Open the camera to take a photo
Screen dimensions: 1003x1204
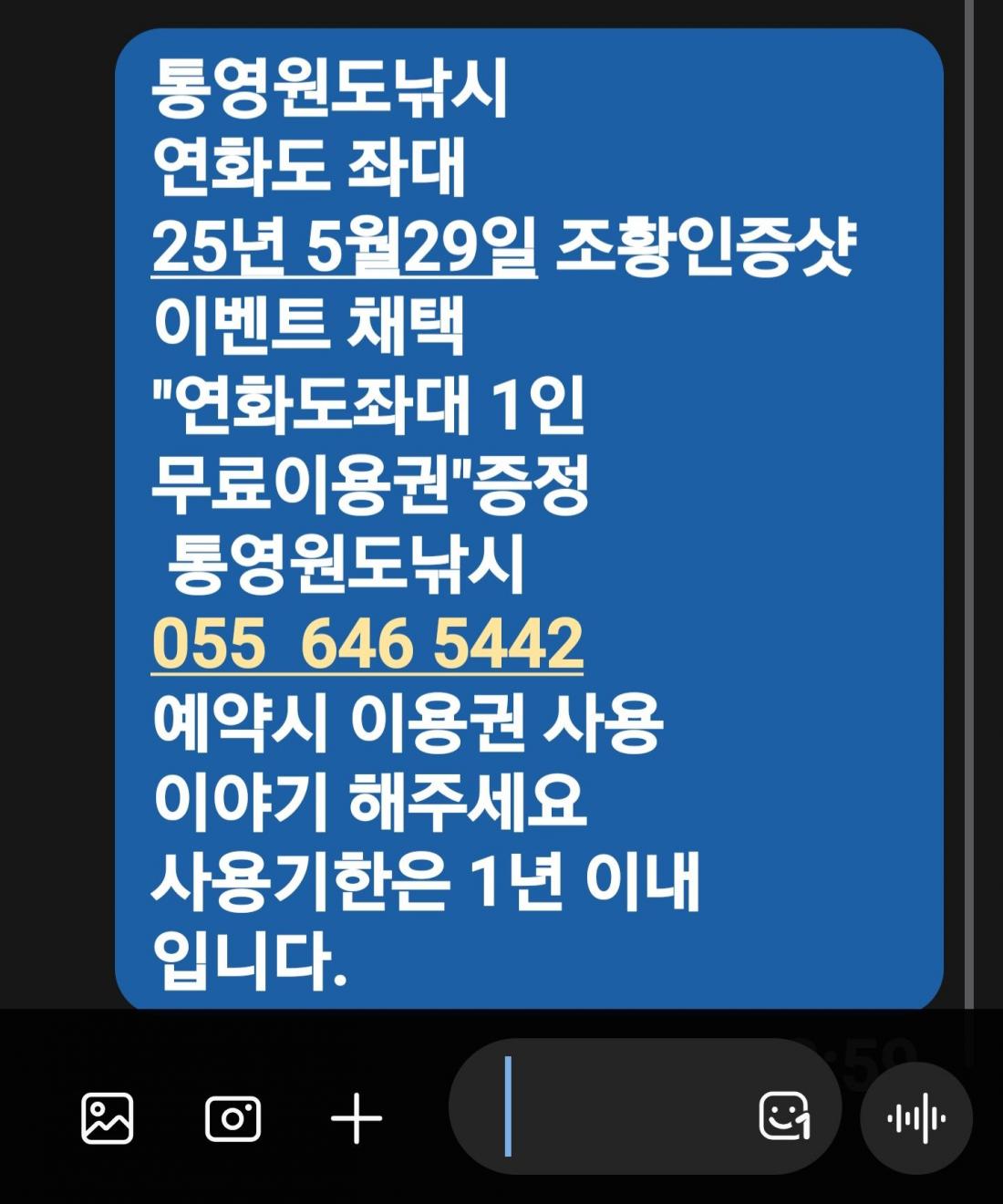tap(233, 1118)
